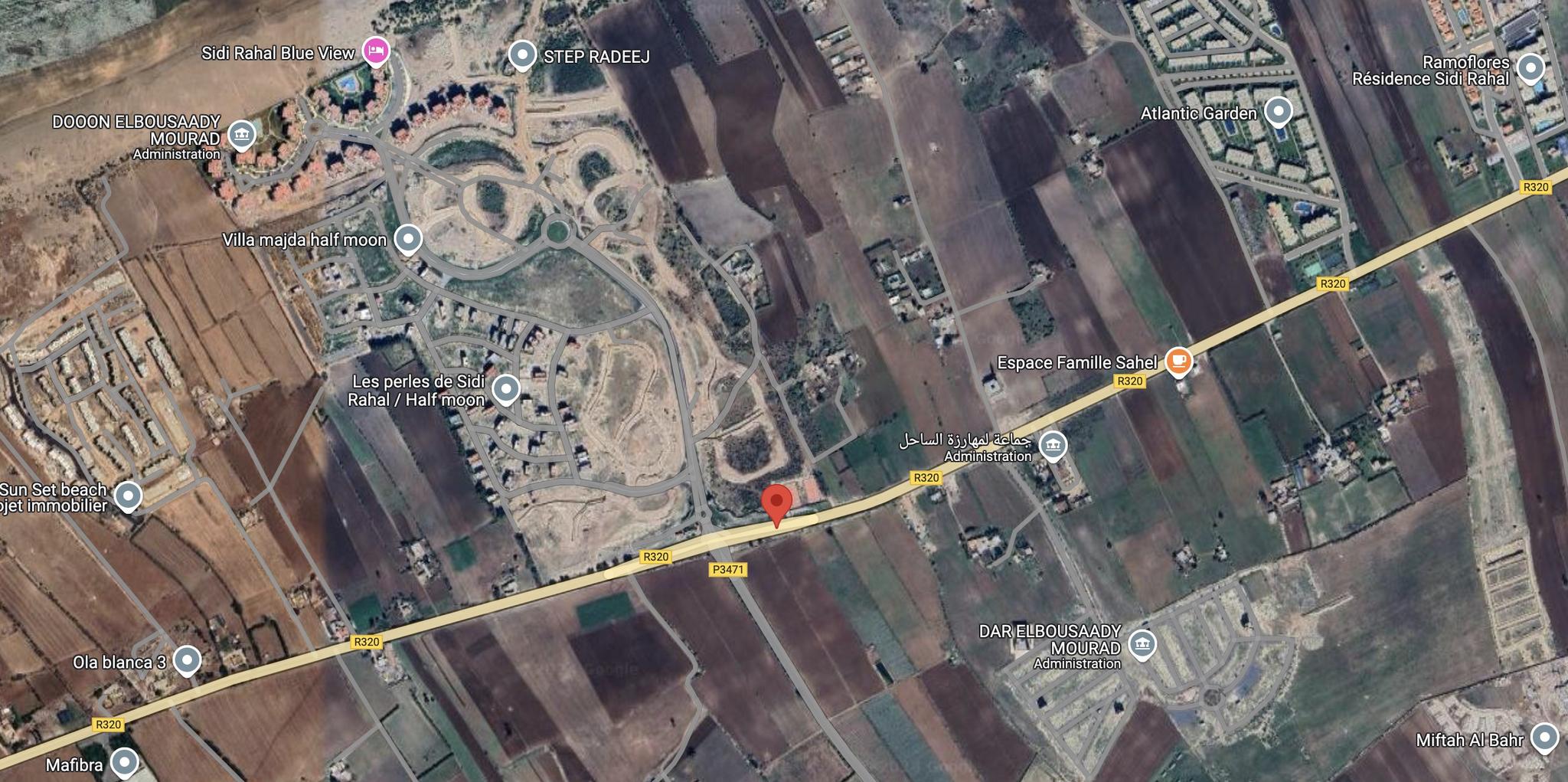This screenshot has width=1568, height=782.
Task: Tap the Villa majda half moon pin
Action: coord(408,238)
